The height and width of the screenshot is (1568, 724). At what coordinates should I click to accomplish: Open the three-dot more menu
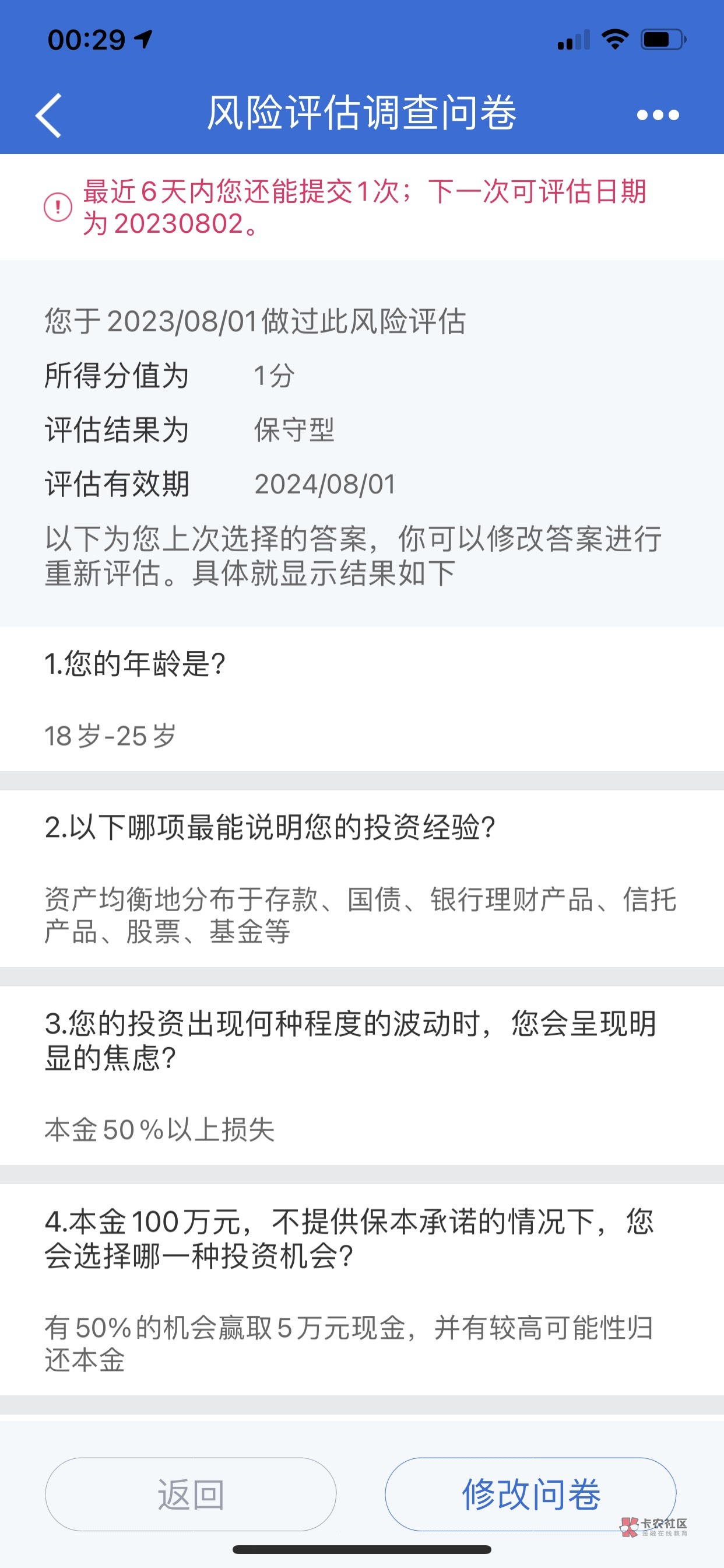[657, 114]
